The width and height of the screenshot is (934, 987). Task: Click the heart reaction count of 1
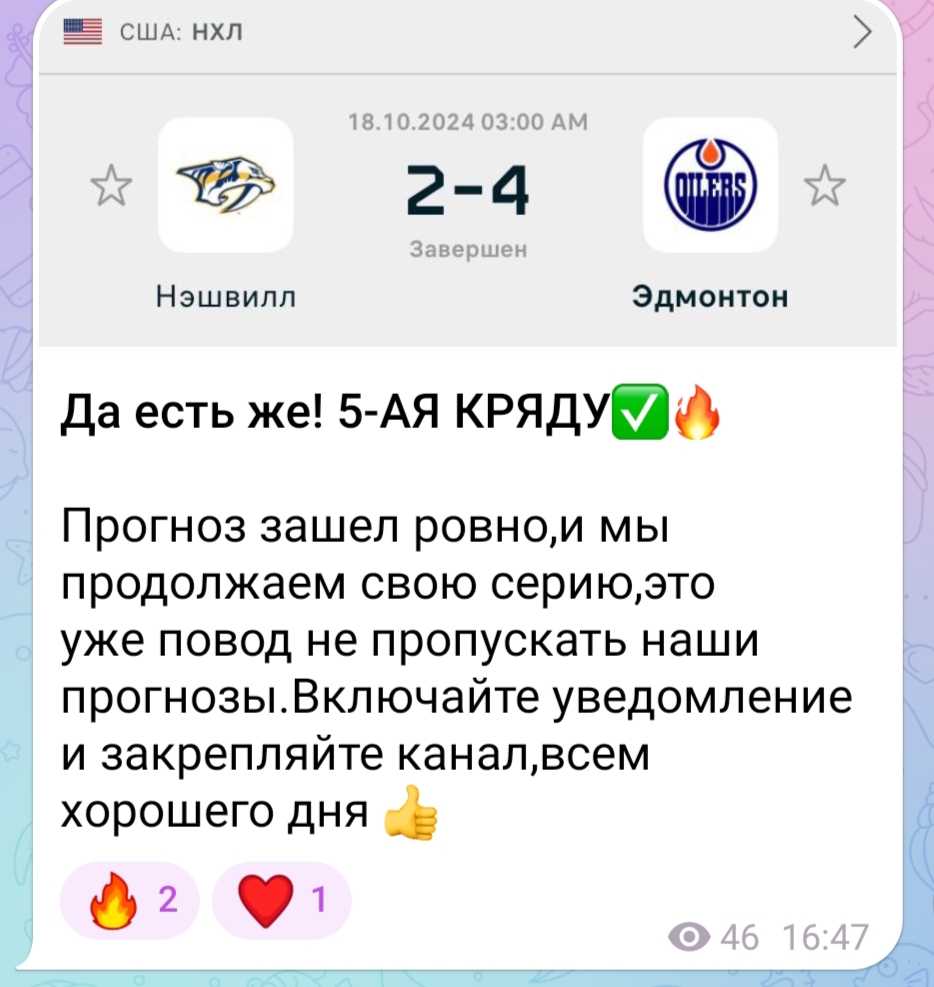click(x=320, y=898)
